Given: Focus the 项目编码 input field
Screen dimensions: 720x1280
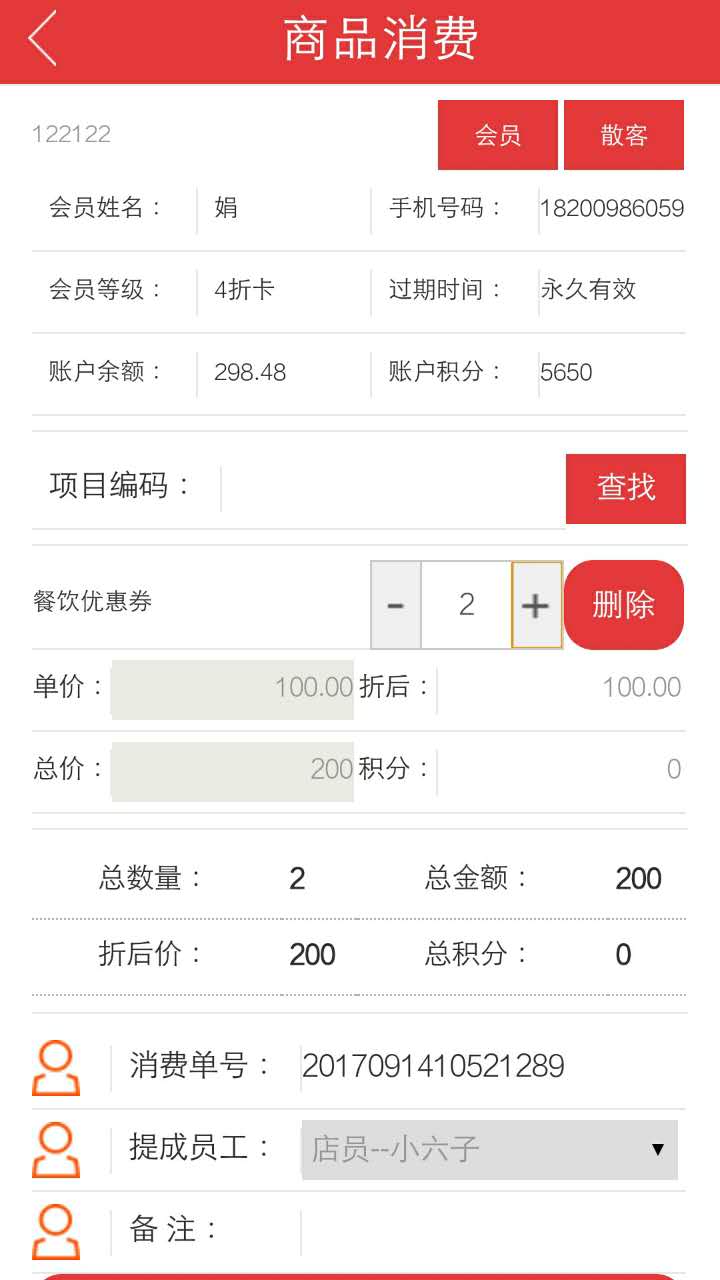Looking at the screenshot, I should 392,487.
